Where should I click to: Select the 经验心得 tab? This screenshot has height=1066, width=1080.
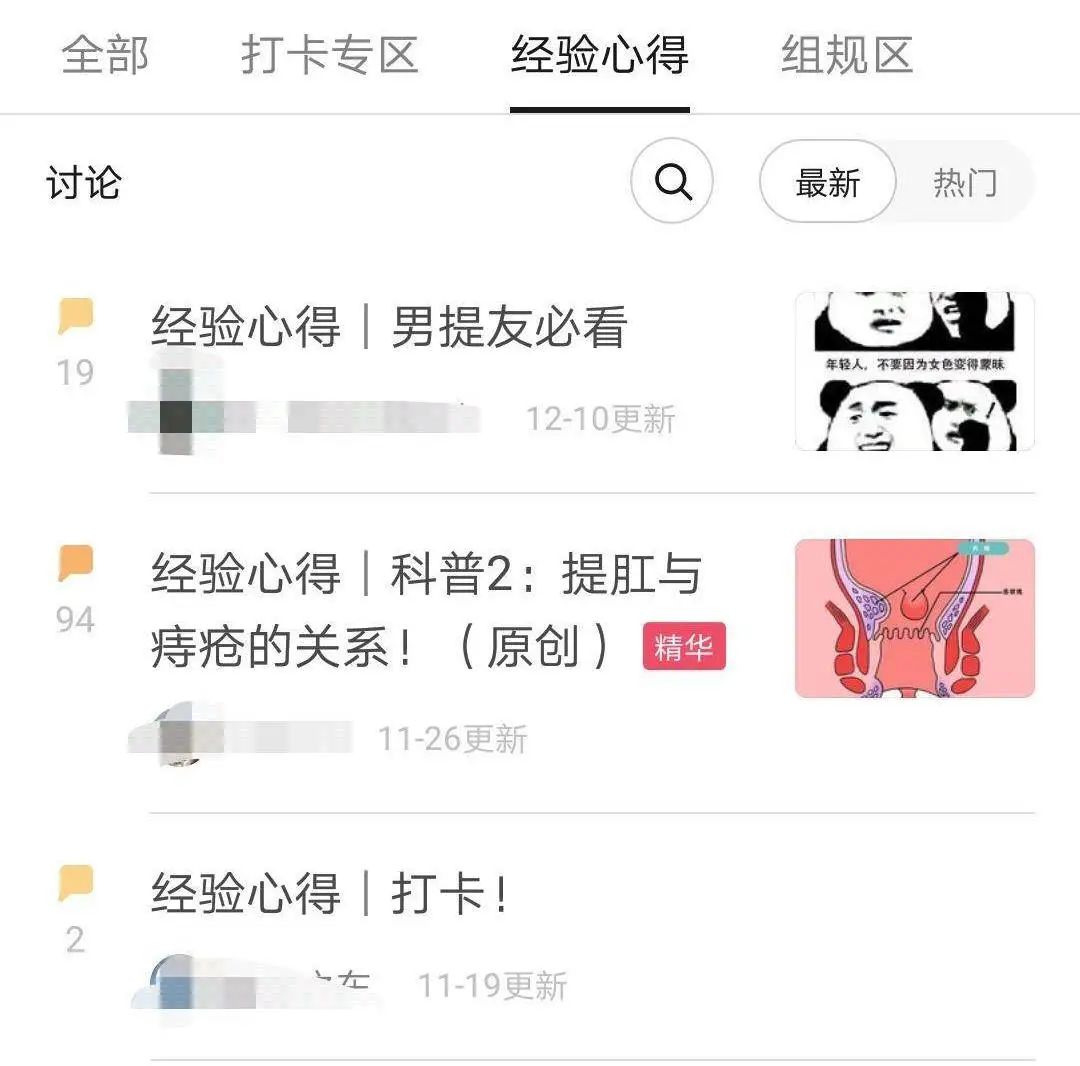click(599, 54)
